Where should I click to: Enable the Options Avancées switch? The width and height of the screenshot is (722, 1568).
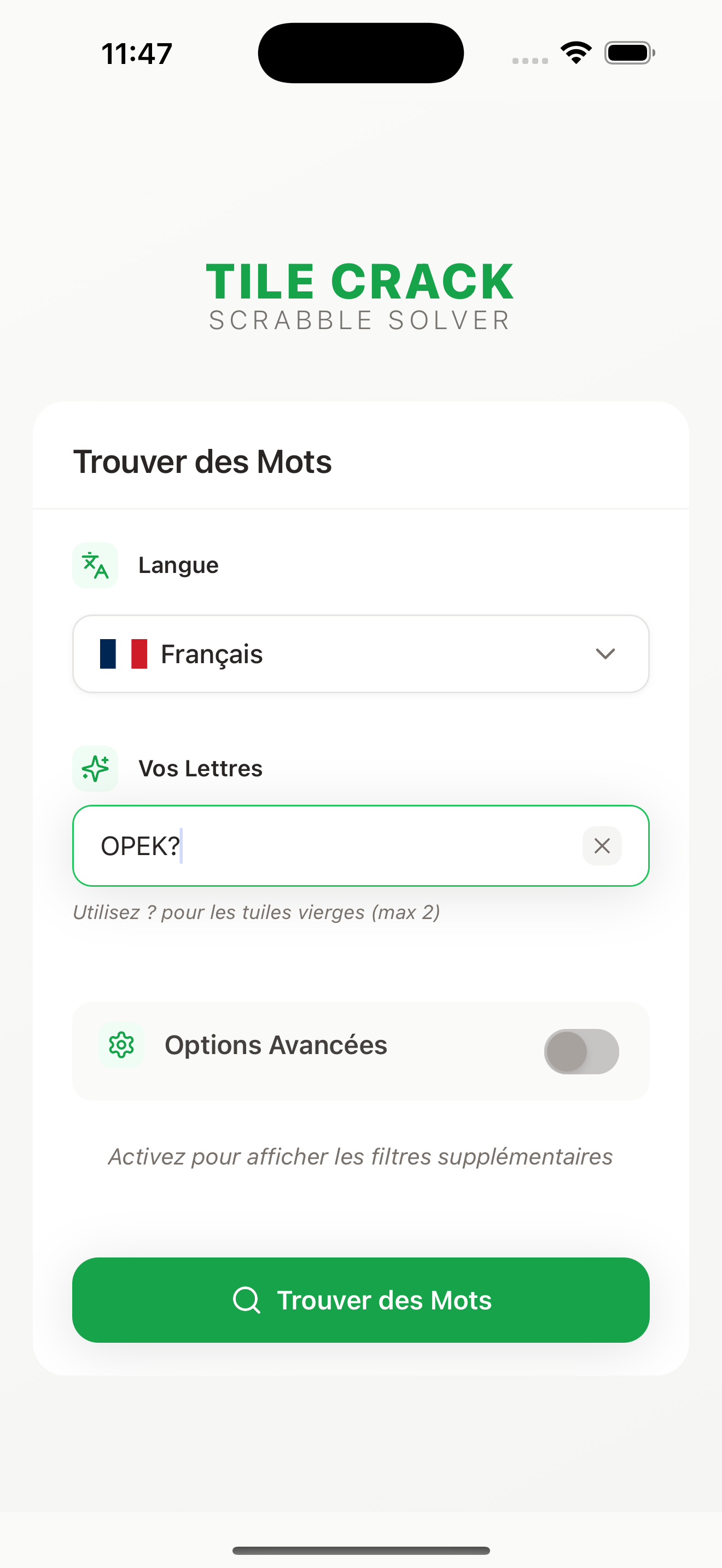tap(581, 1051)
